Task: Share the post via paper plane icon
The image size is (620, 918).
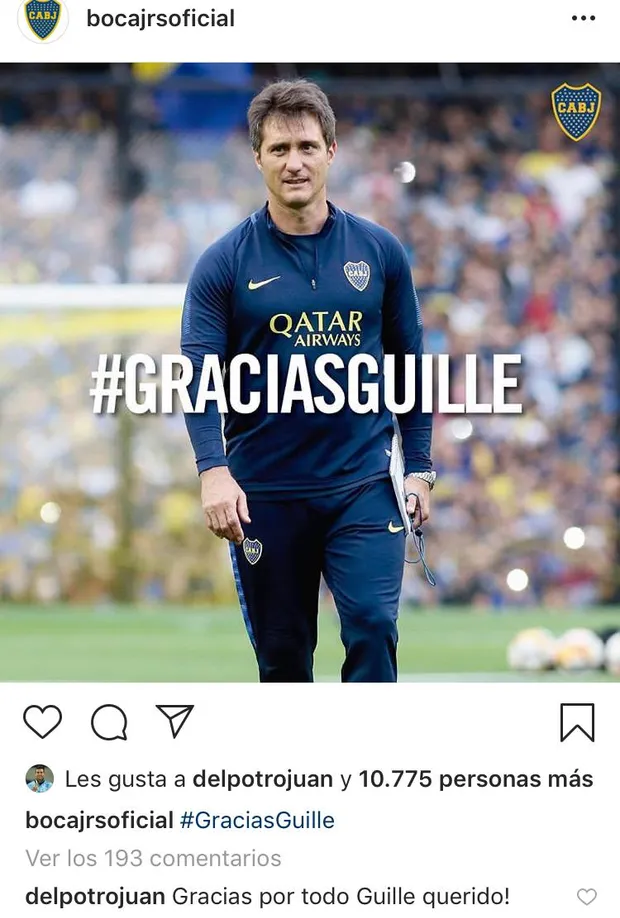Action: tap(175, 720)
